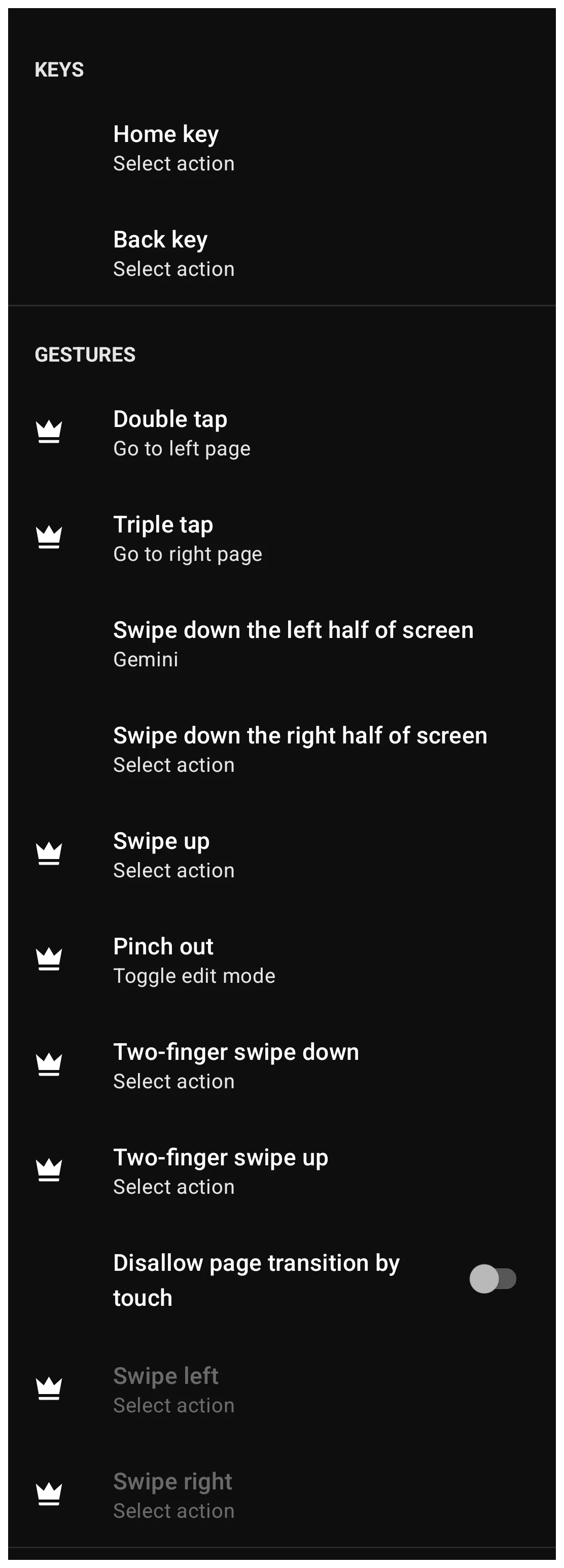Select action for Two-finger swipe down

click(x=282, y=1065)
